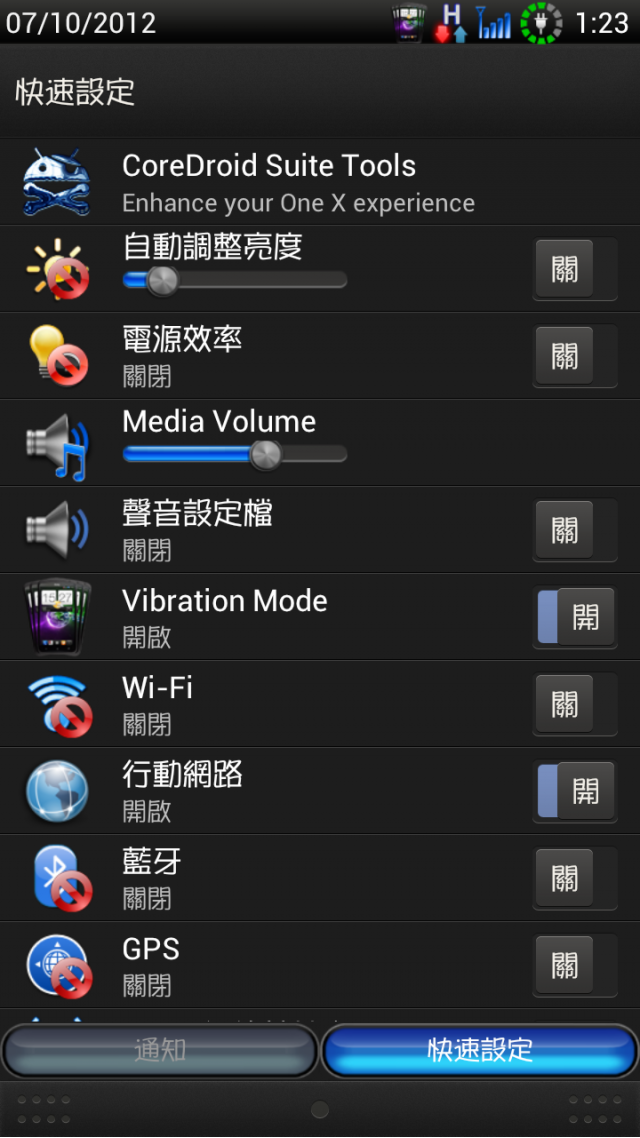Viewport: 640px width, 1138px height.
Task: Open the Wi-Fi settings row
Action: (x=320, y=704)
